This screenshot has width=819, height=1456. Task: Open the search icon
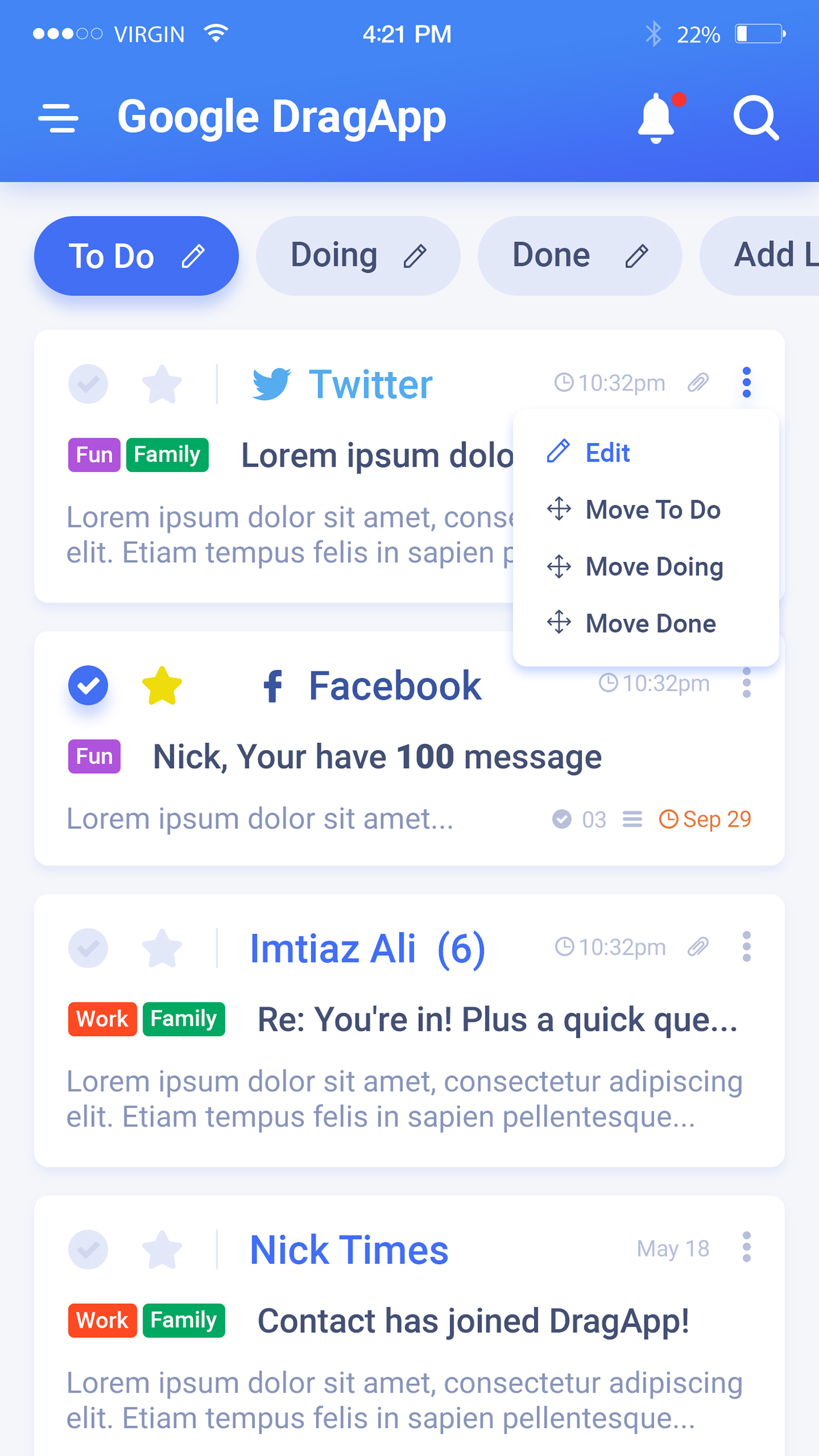click(x=755, y=118)
